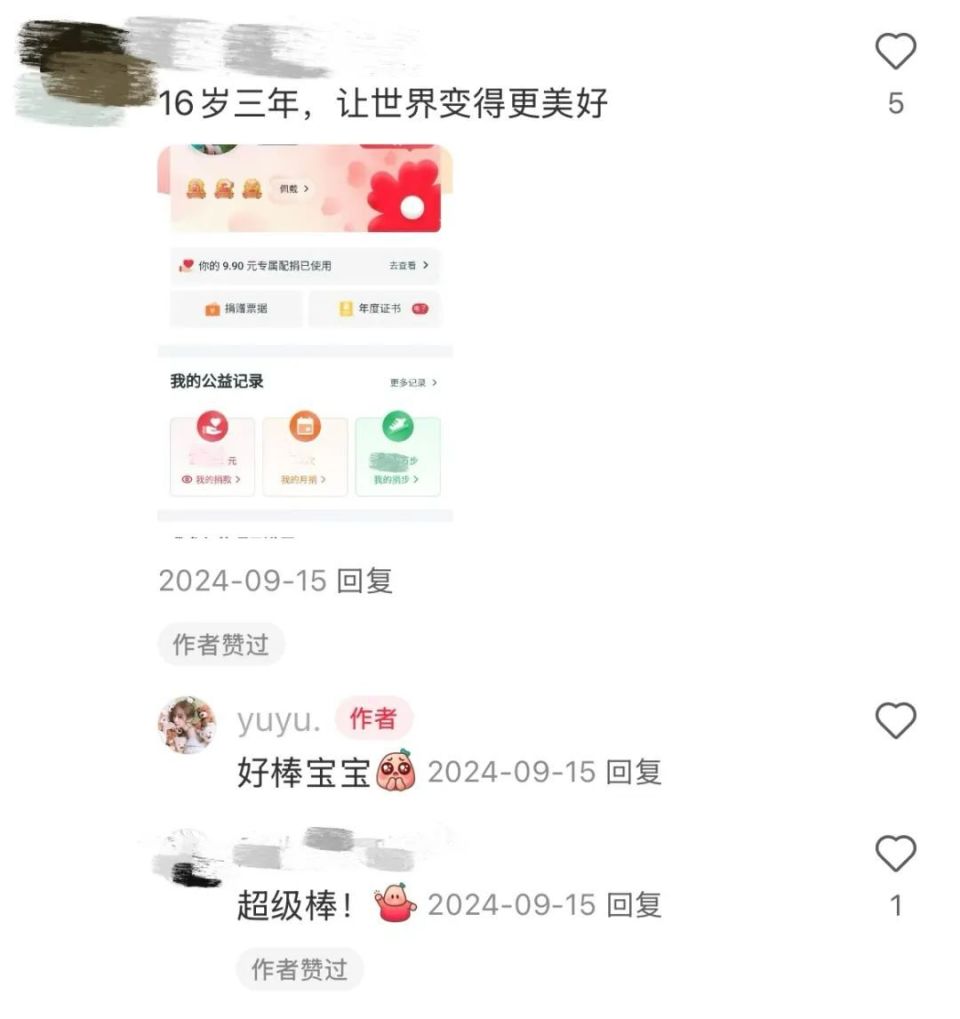The width and height of the screenshot is (960, 1019).
Task: Like the "超级棒！" comment
Action: [x=895, y=854]
